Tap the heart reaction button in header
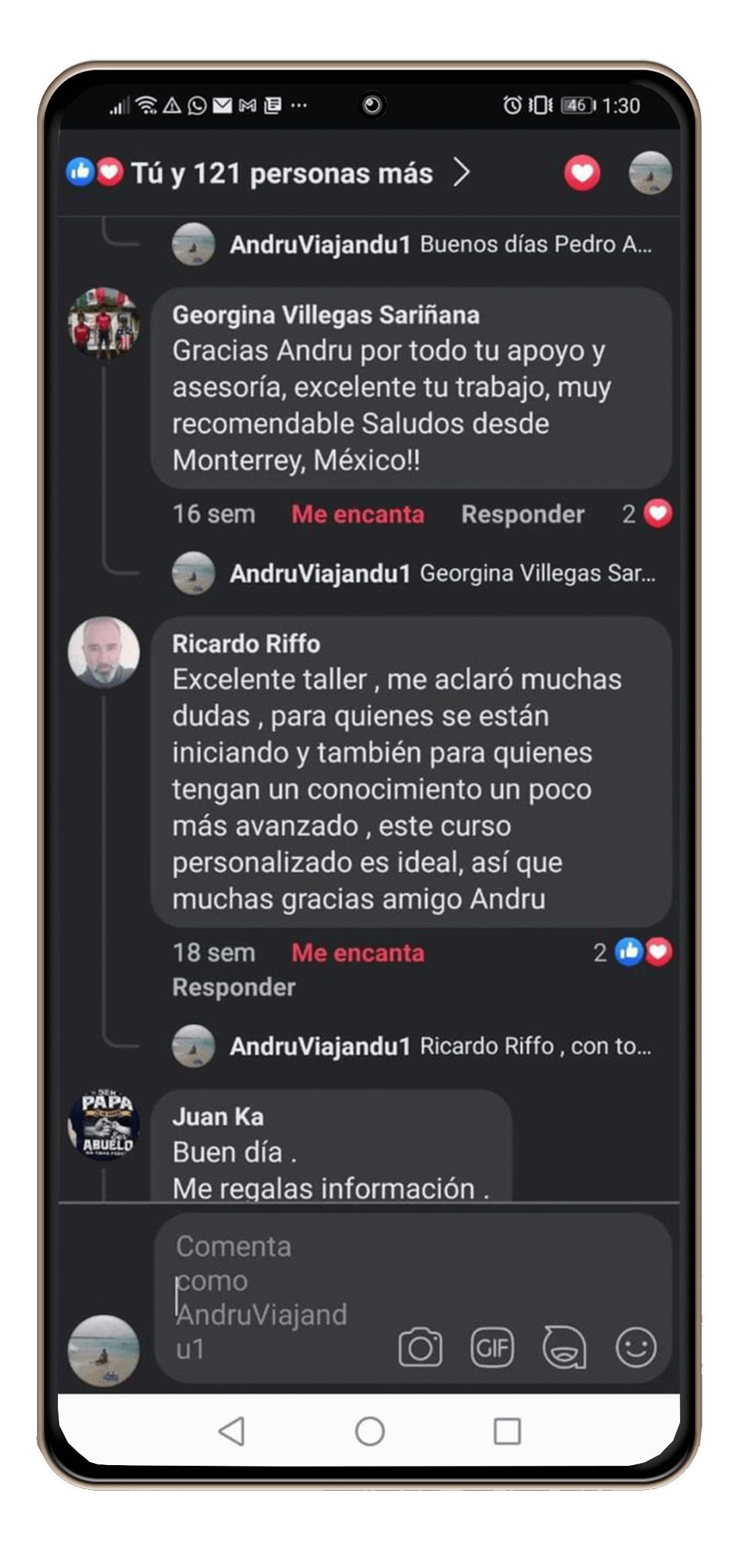Image resolution: width=742 pixels, height=1568 pixels. (582, 173)
